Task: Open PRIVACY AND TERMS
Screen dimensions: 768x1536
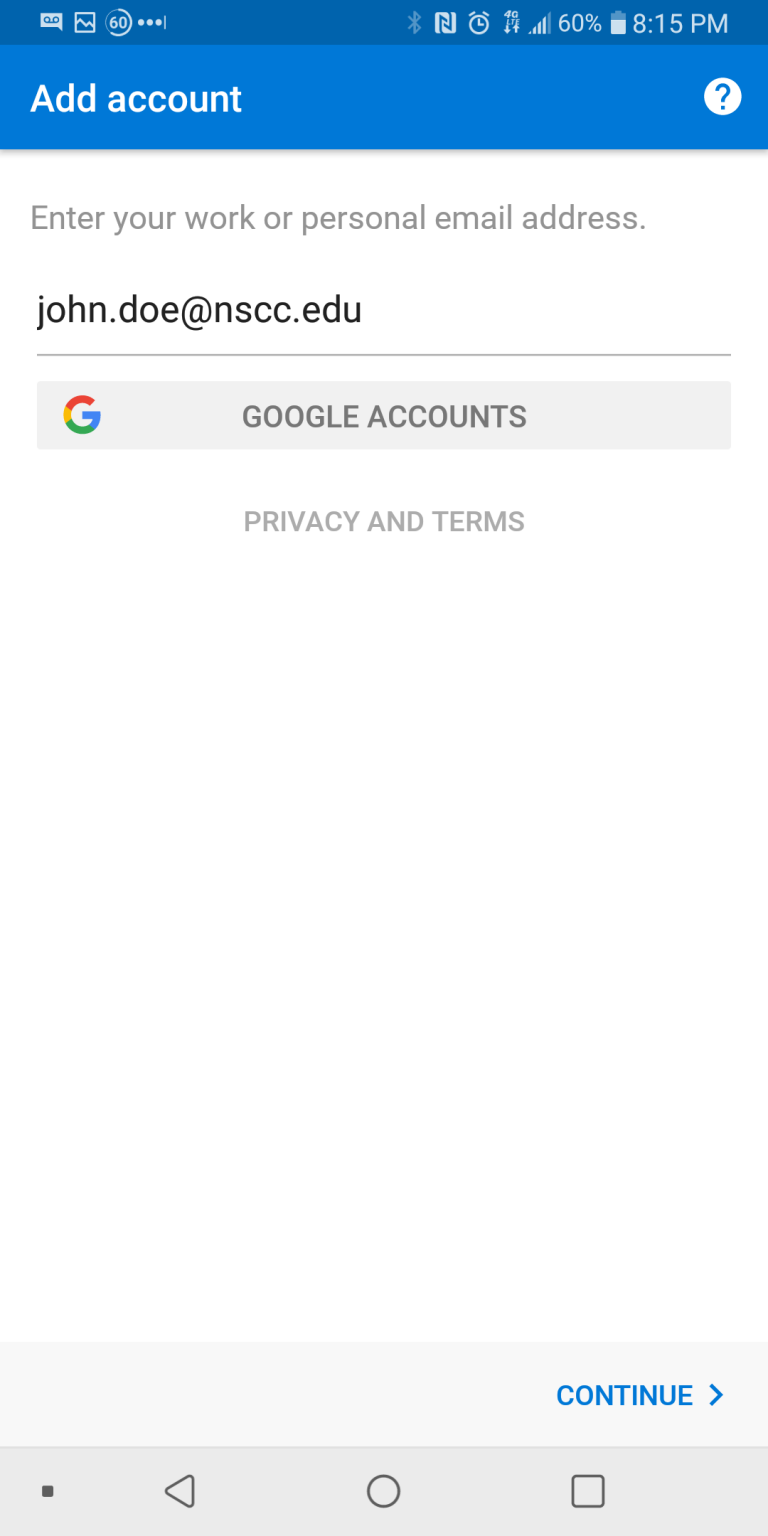Action: tap(384, 521)
